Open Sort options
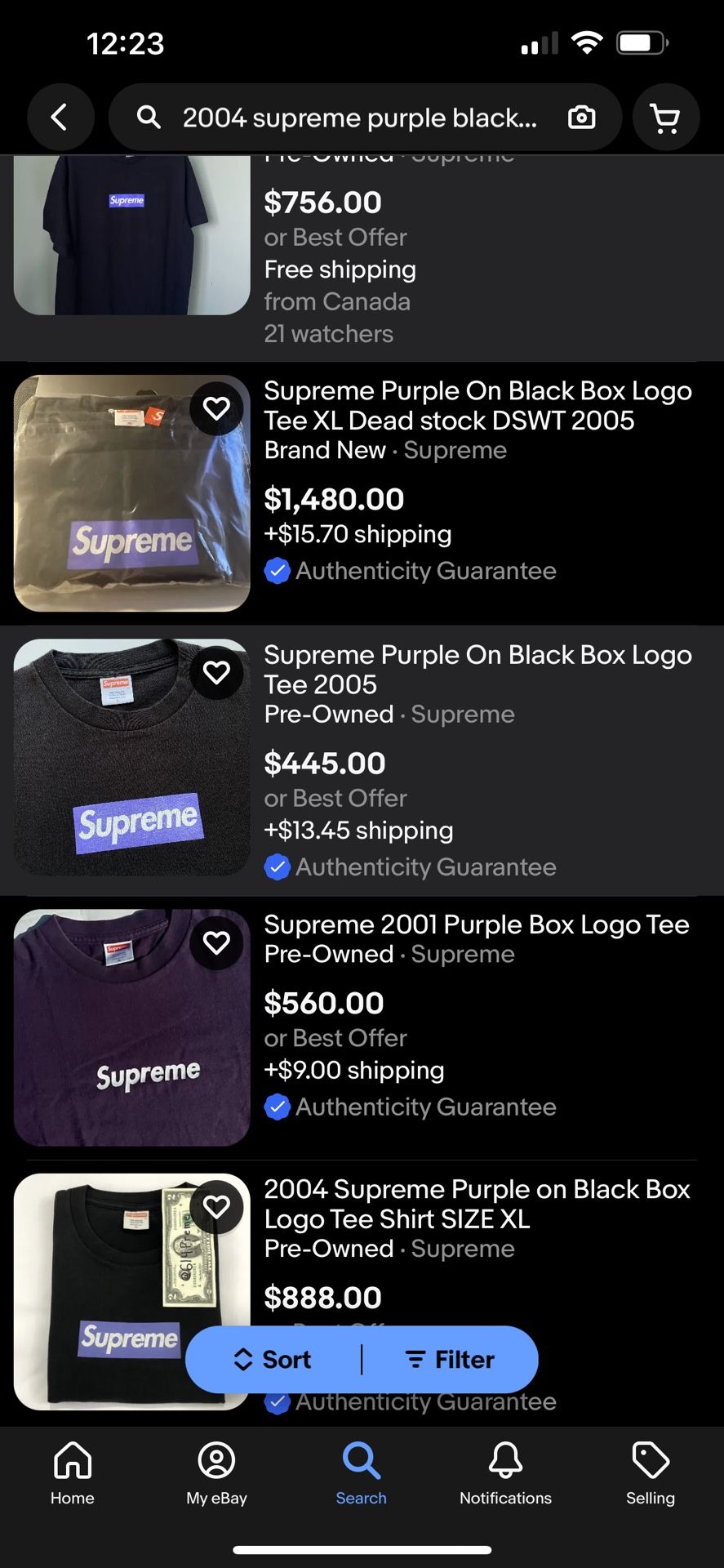724x1568 pixels. tap(273, 1360)
